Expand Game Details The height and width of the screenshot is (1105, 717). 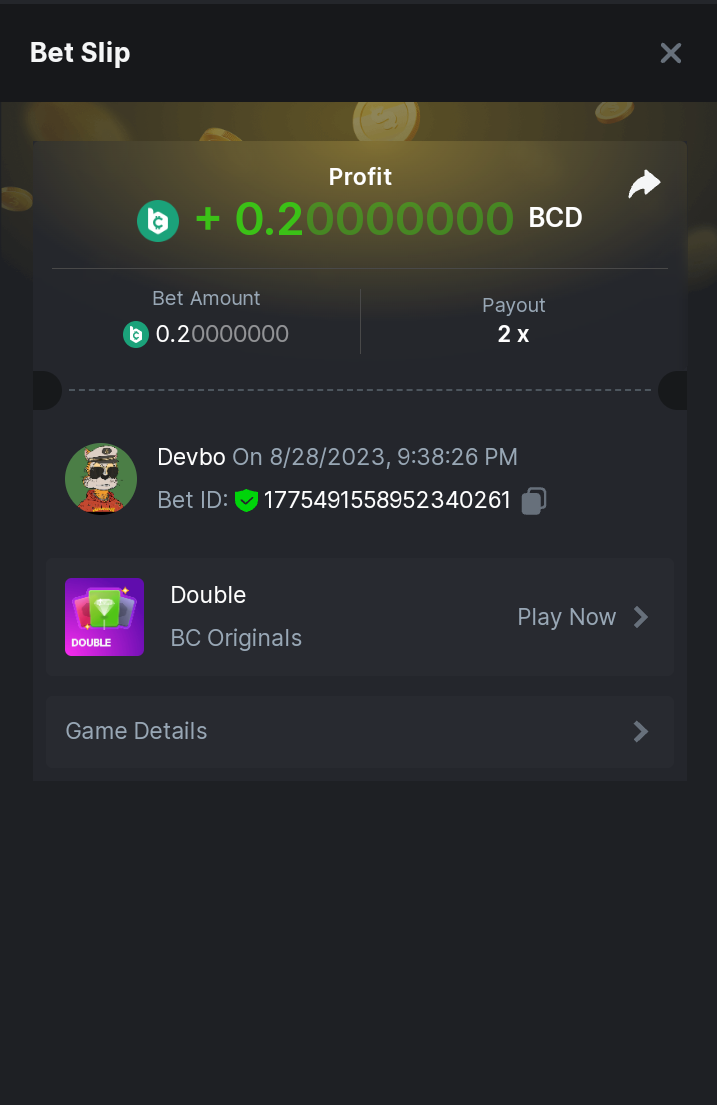coord(359,731)
